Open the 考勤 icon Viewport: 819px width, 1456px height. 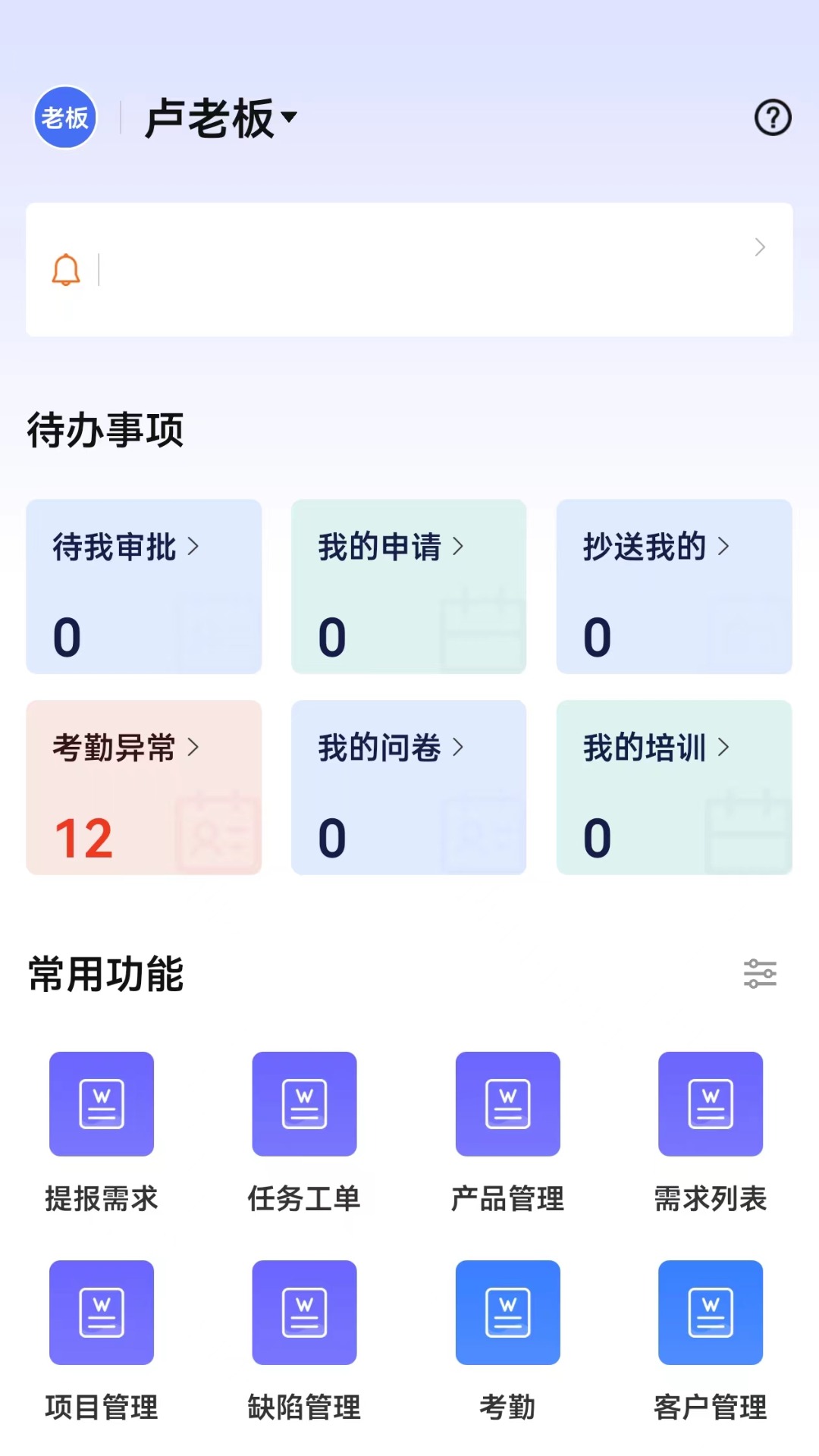pos(507,1313)
